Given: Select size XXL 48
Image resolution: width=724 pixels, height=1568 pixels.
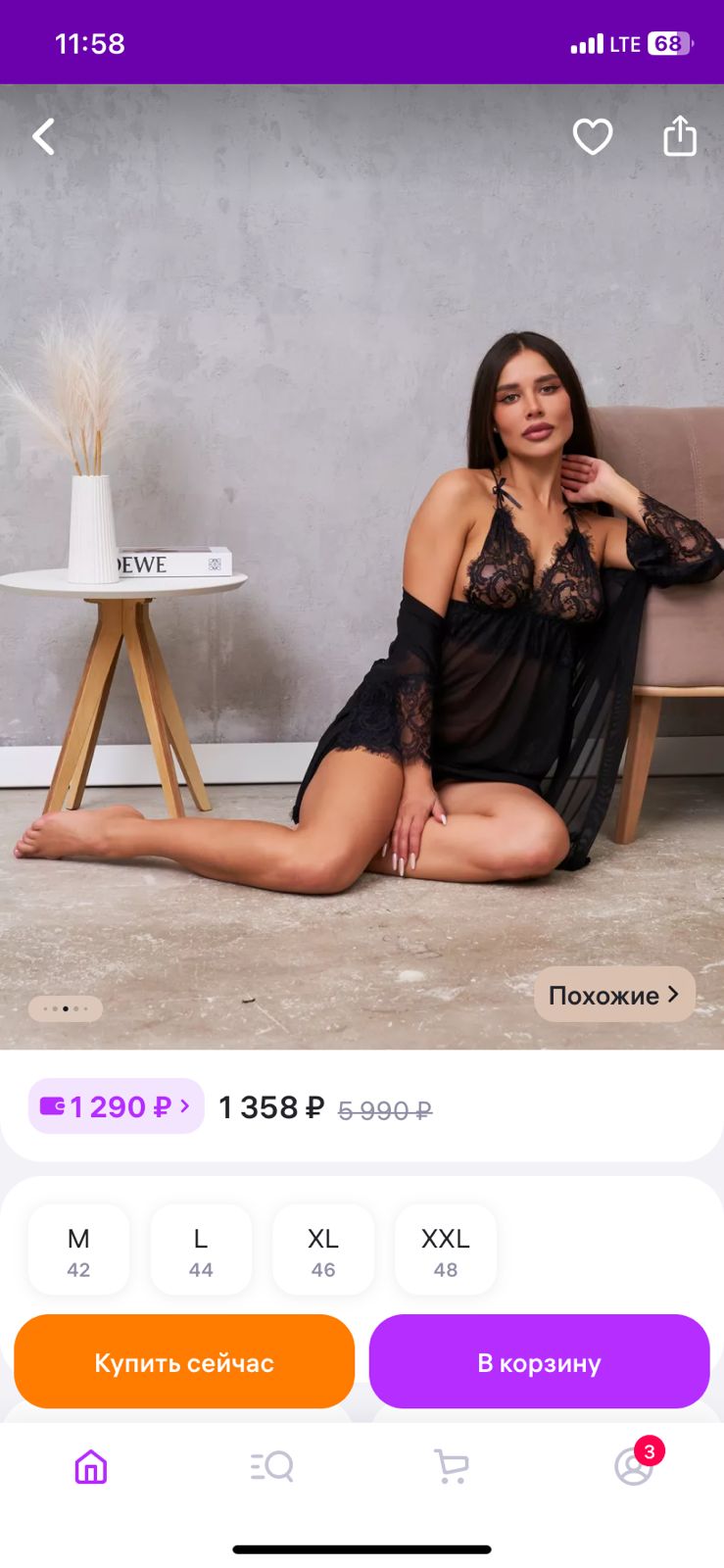Looking at the screenshot, I should pyautogui.click(x=446, y=1250).
